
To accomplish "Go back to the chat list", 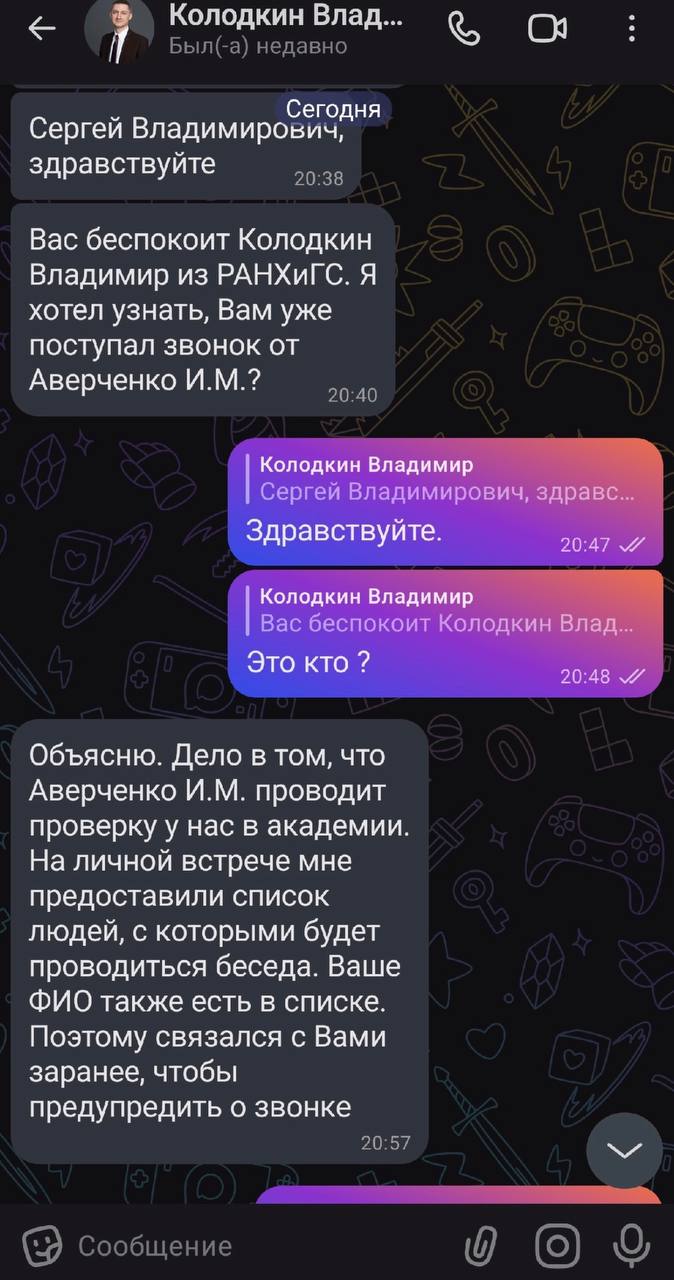I will click(42, 30).
